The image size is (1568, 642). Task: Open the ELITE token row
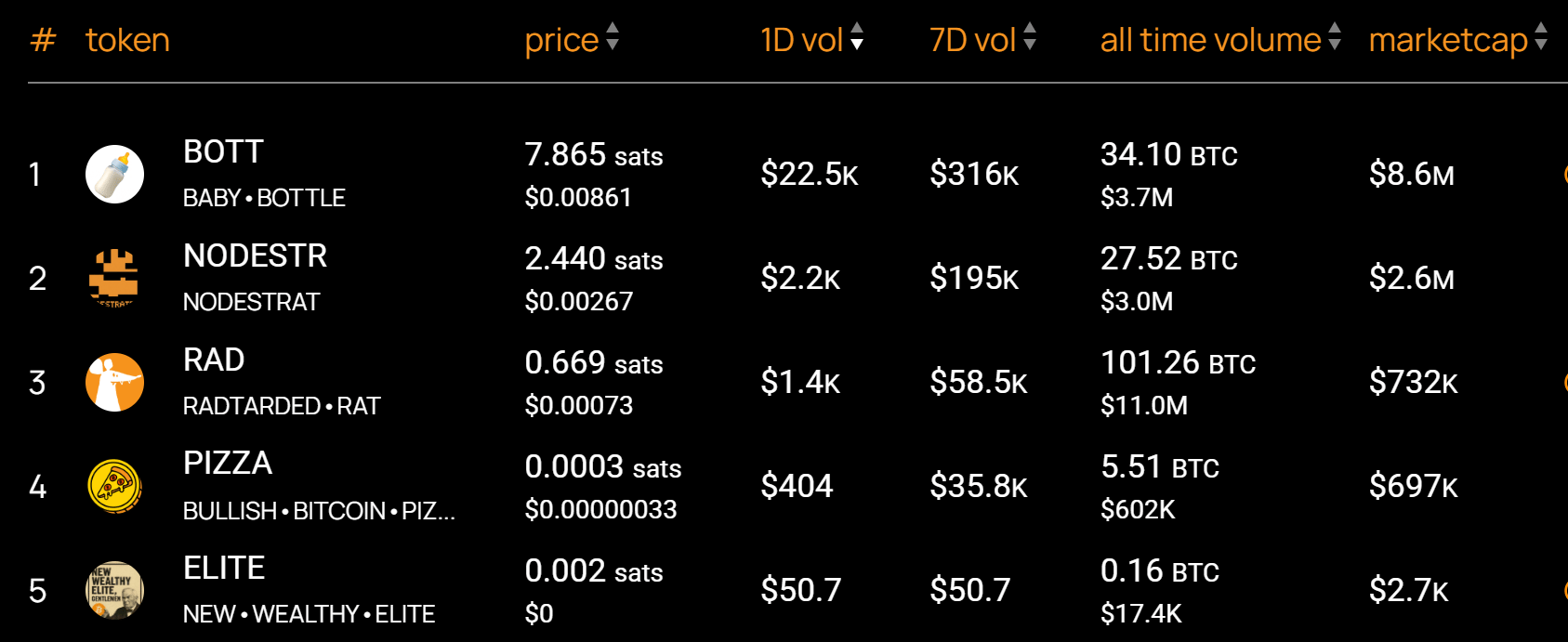point(224,568)
